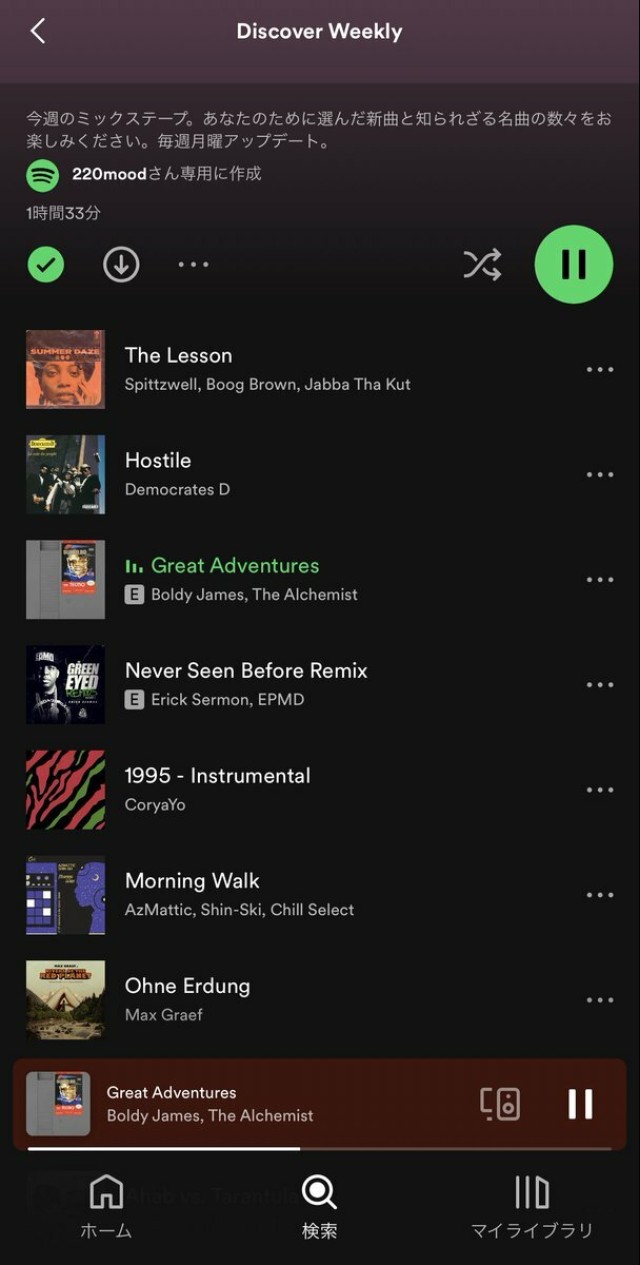Switch to the マイライブラリ tab
Image resolution: width=640 pixels, height=1265 pixels.
pos(531,1206)
